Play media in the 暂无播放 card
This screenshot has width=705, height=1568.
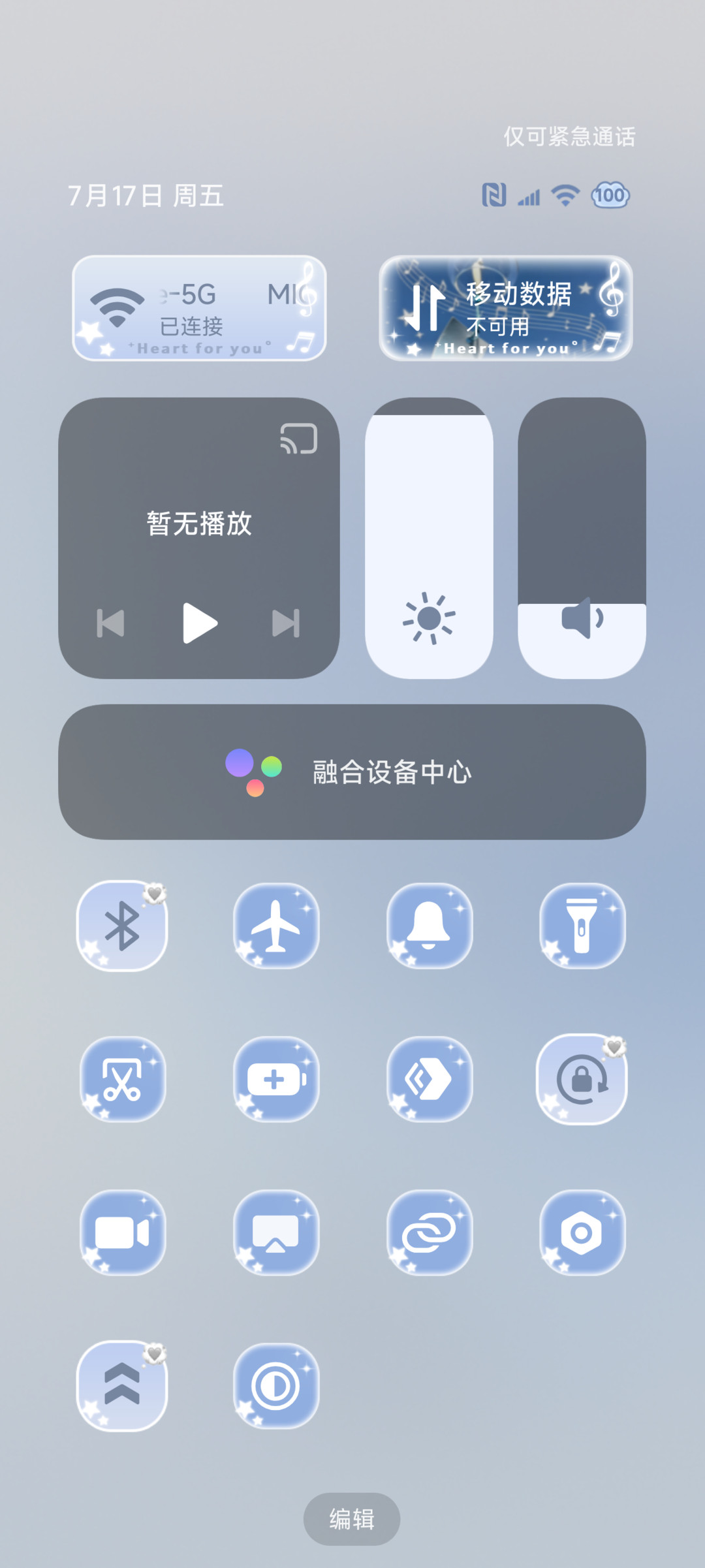pos(200,623)
